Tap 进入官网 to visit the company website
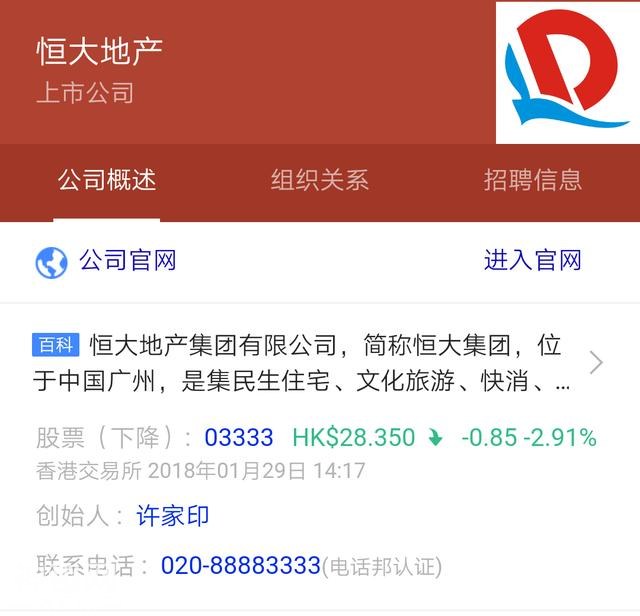Screen dimensions: 640x616 [532, 261]
